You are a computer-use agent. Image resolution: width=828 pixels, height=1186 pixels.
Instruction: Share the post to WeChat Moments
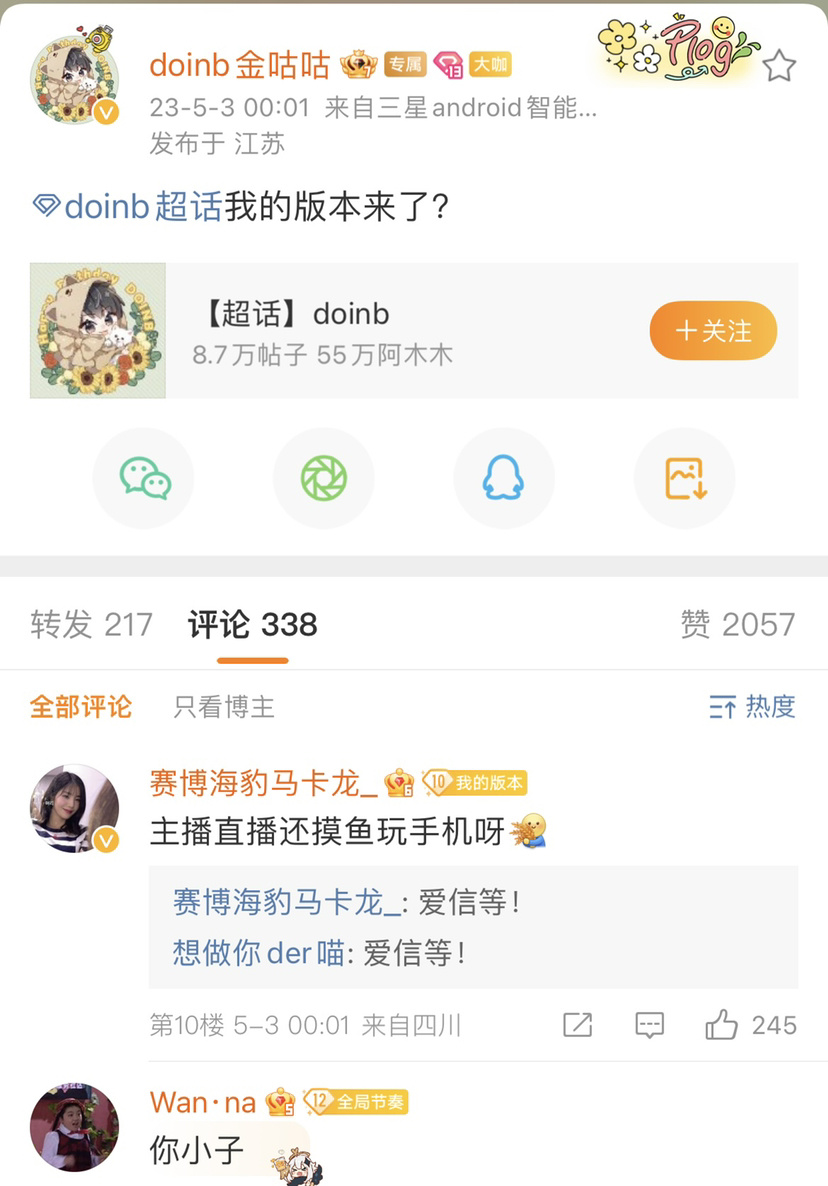click(x=323, y=478)
